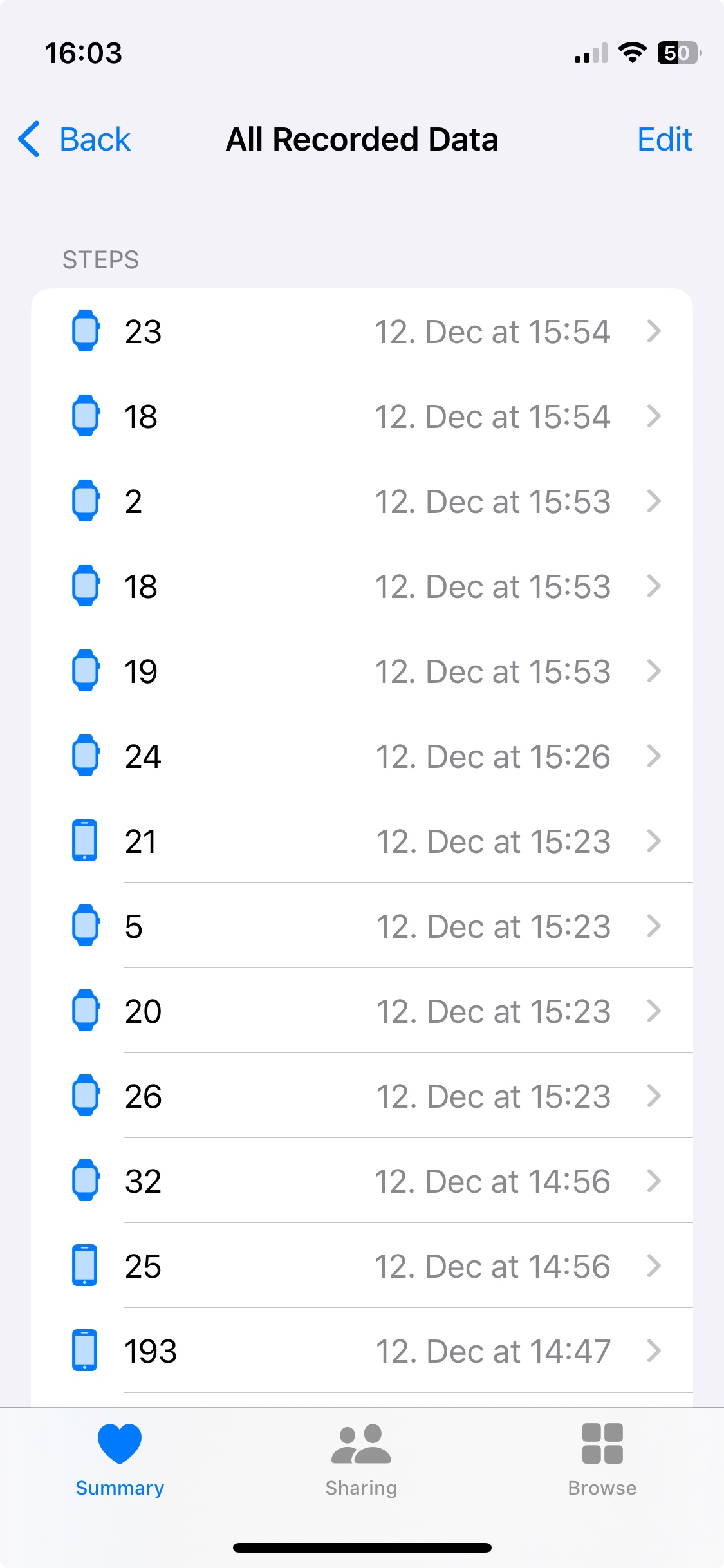The height and width of the screenshot is (1568, 724).
Task: Open the 5 steps entry at 15:23
Action: click(362, 926)
